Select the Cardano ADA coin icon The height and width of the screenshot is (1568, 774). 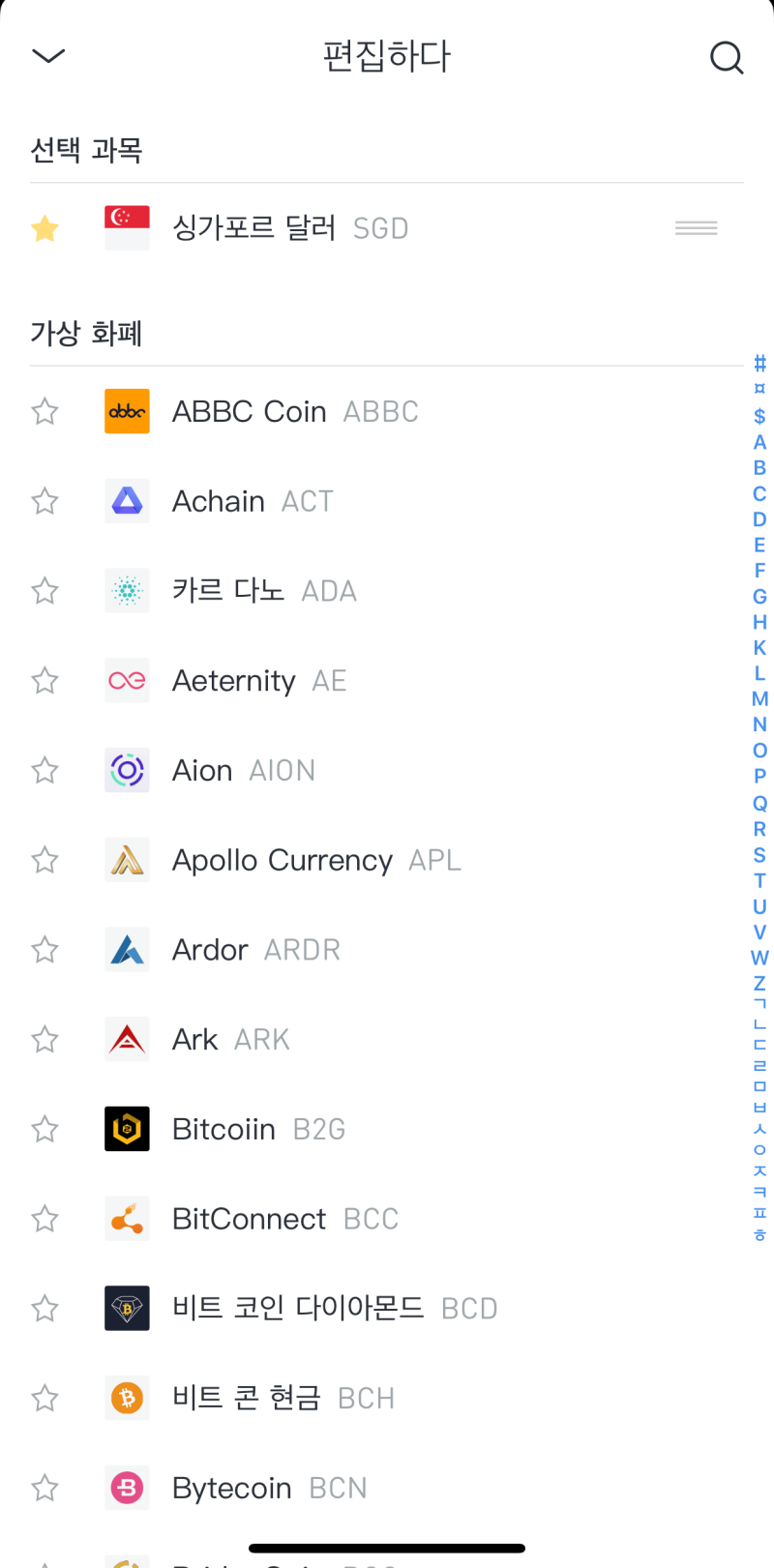[x=127, y=590]
